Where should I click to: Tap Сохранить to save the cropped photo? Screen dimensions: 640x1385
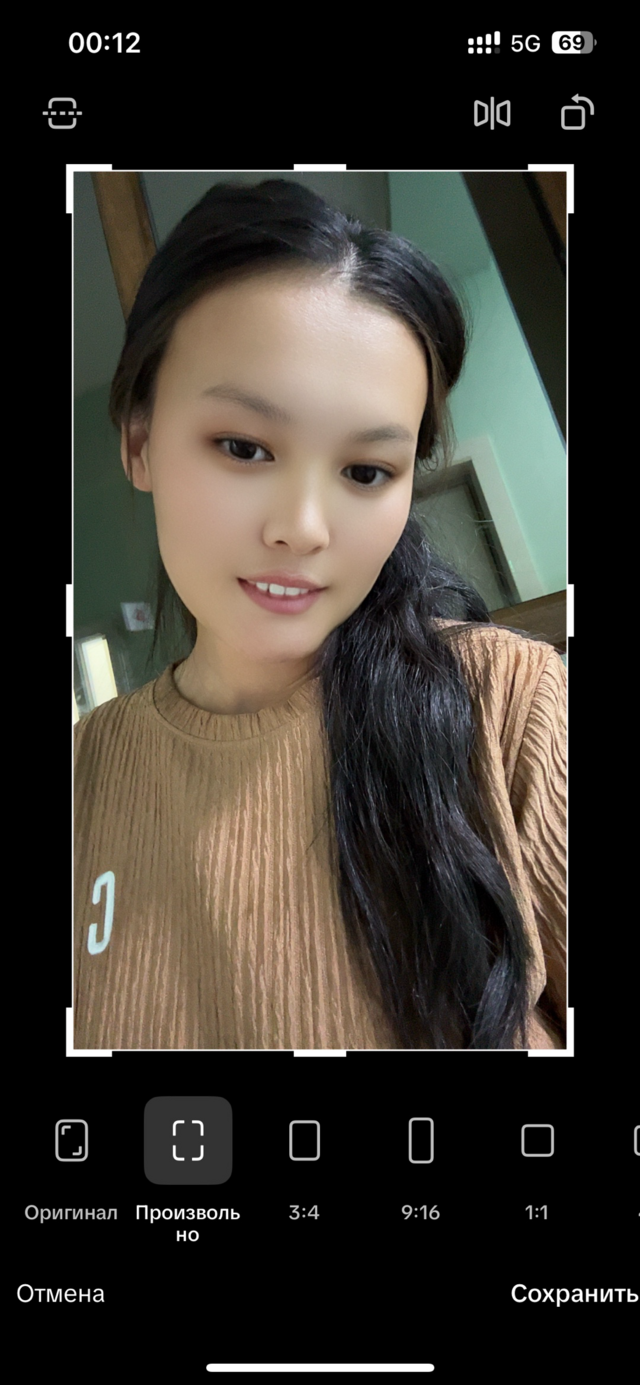(574, 1293)
